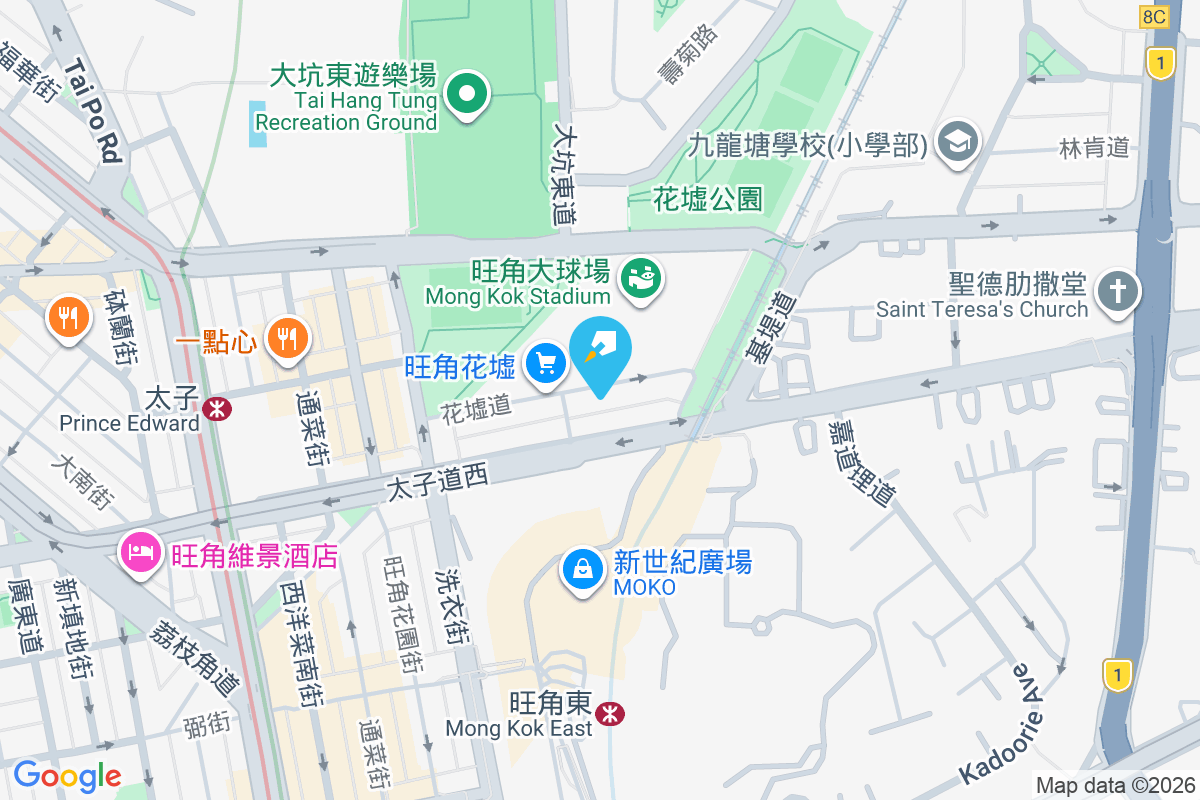Screen dimensions: 1200x800
Task: Tap the 旺角花墟 shopping pin
Action: point(546,363)
